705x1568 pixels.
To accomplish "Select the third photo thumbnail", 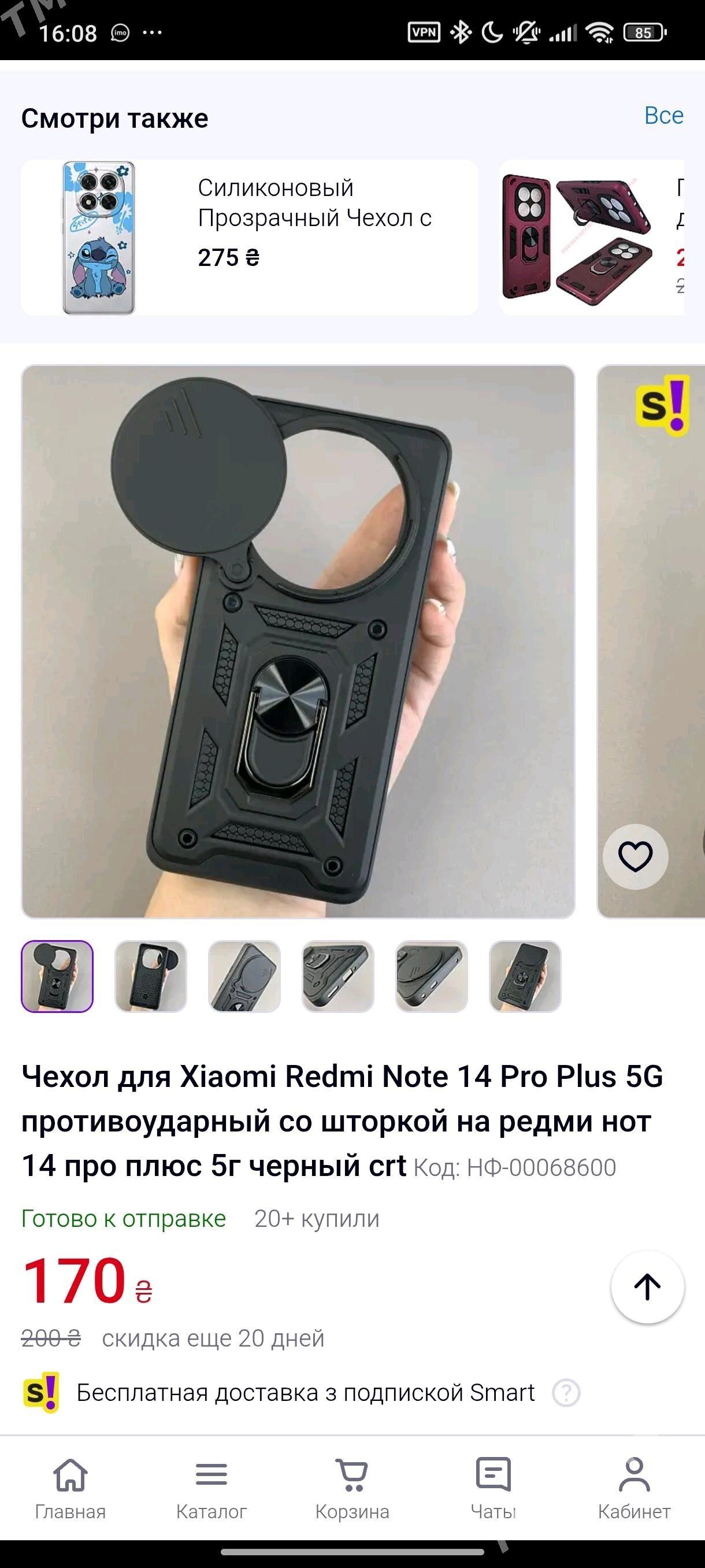I will [244, 977].
